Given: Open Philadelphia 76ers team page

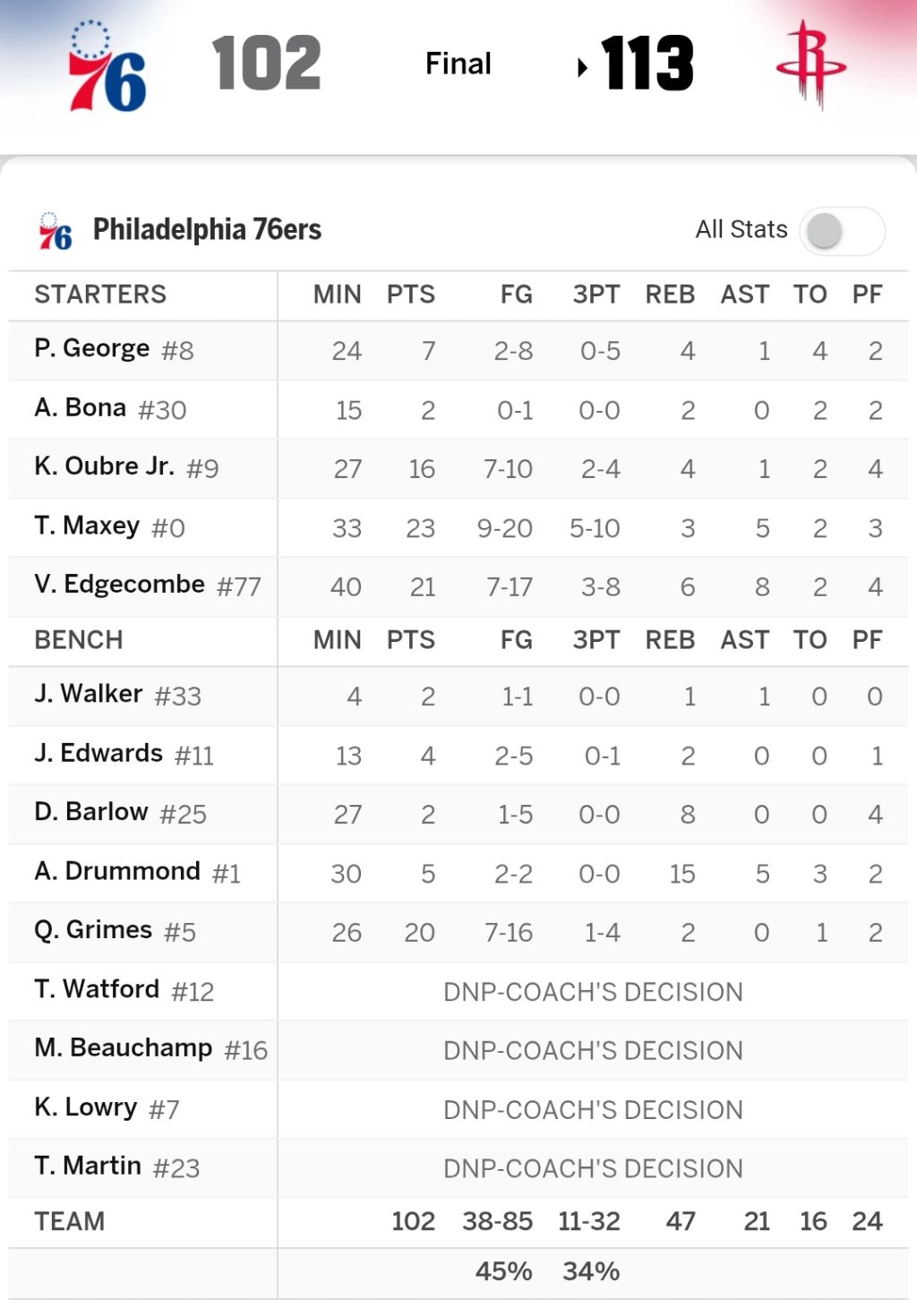Looking at the screenshot, I should (207, 230).
